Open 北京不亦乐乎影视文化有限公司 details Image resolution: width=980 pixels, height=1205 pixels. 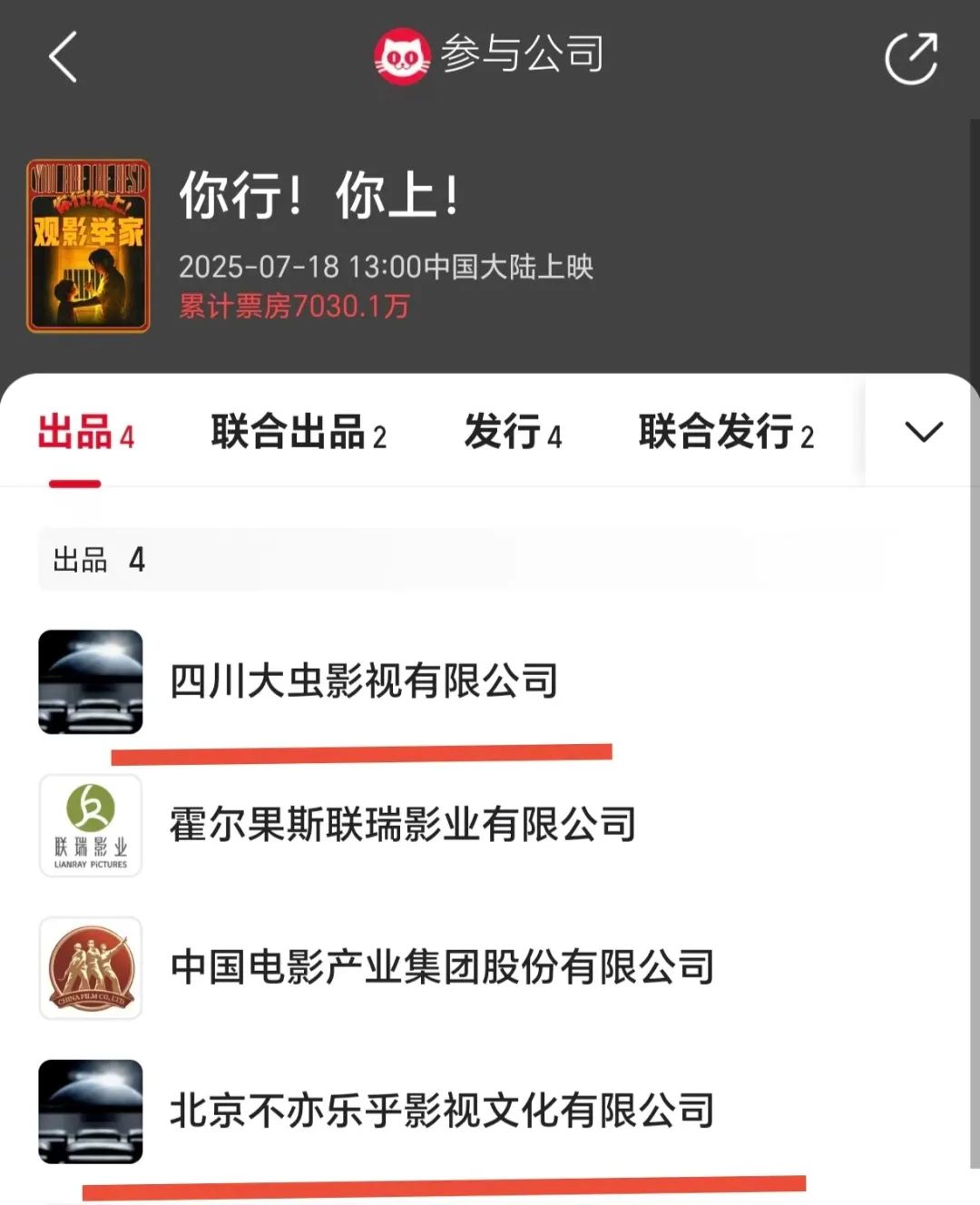click(490, 1111)
